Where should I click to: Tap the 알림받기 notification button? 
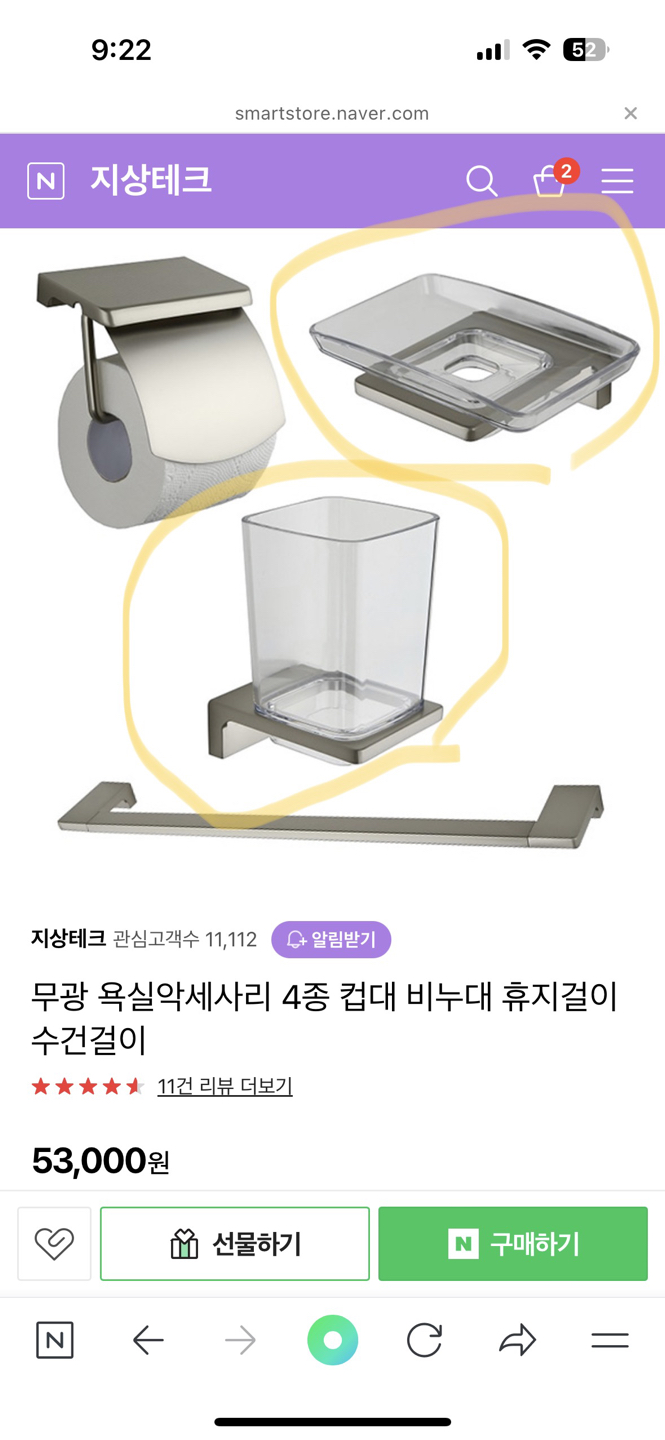pos(331,939)
